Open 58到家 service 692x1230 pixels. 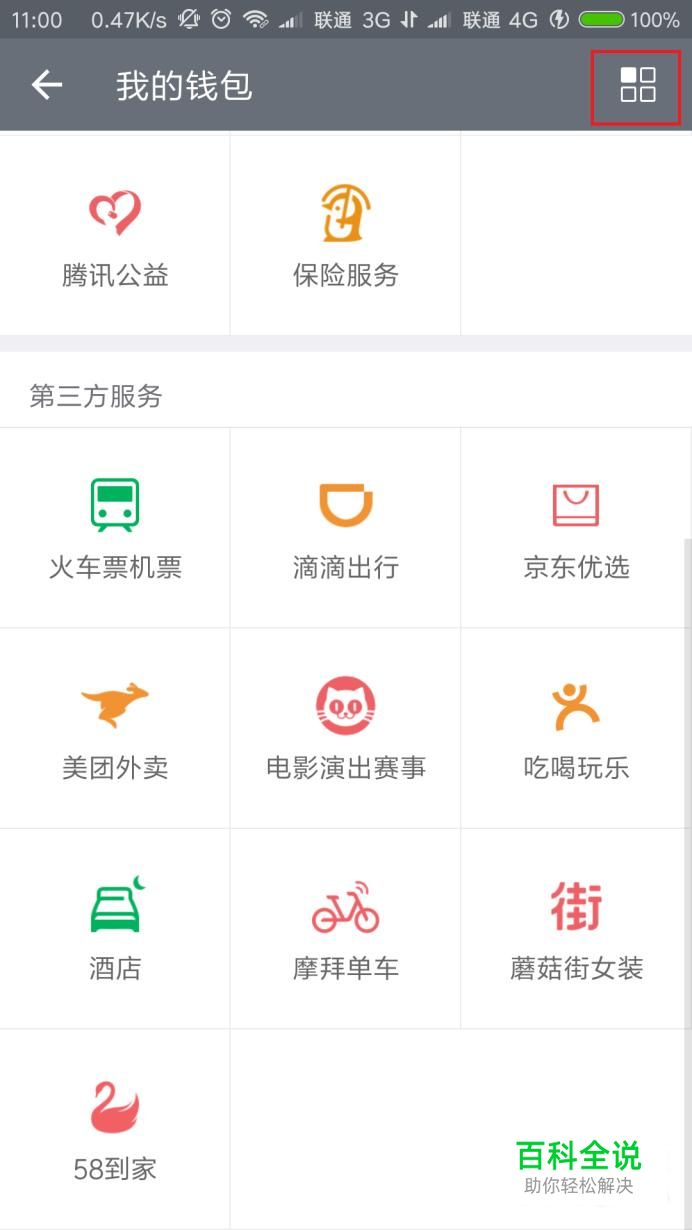(x=115, y=1128)
